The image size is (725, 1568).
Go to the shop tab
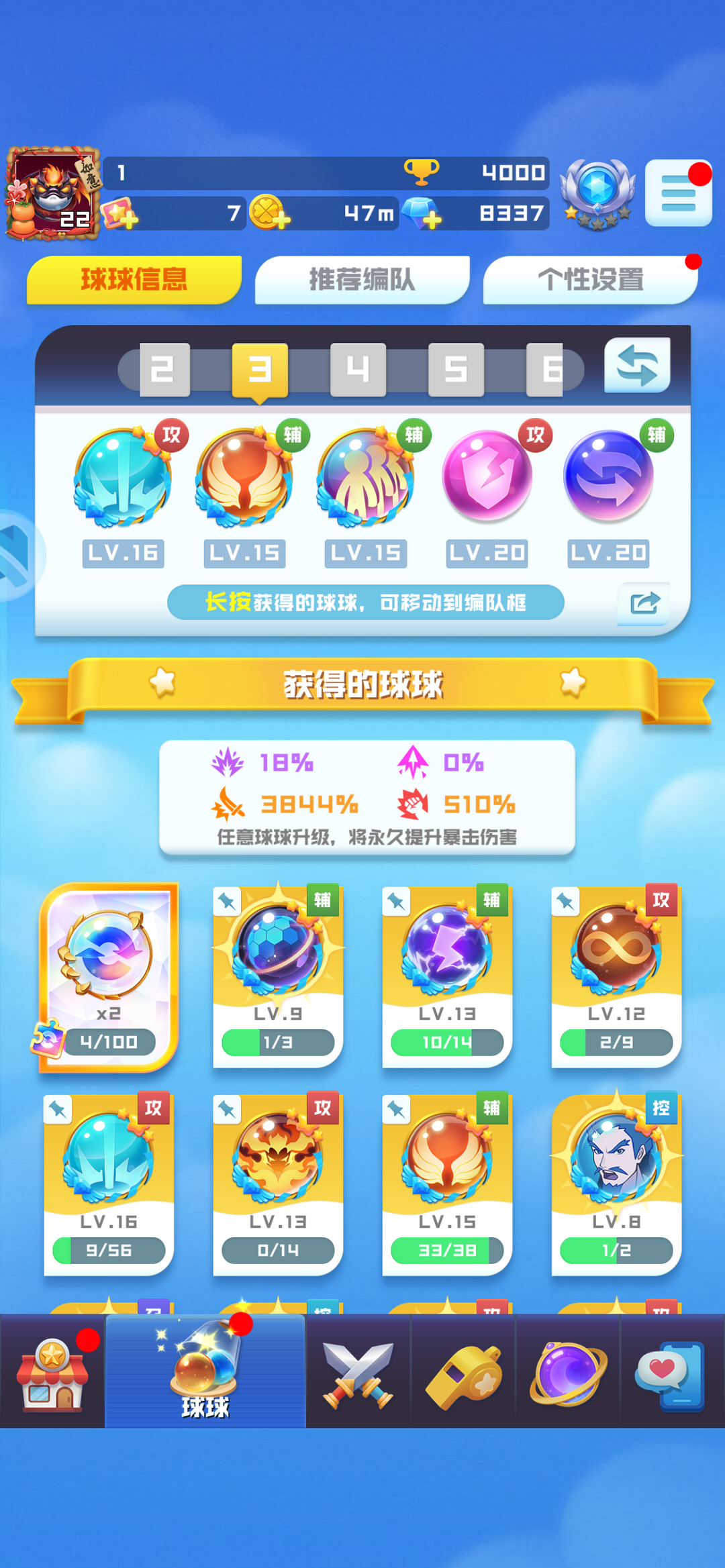[52, 1373]
